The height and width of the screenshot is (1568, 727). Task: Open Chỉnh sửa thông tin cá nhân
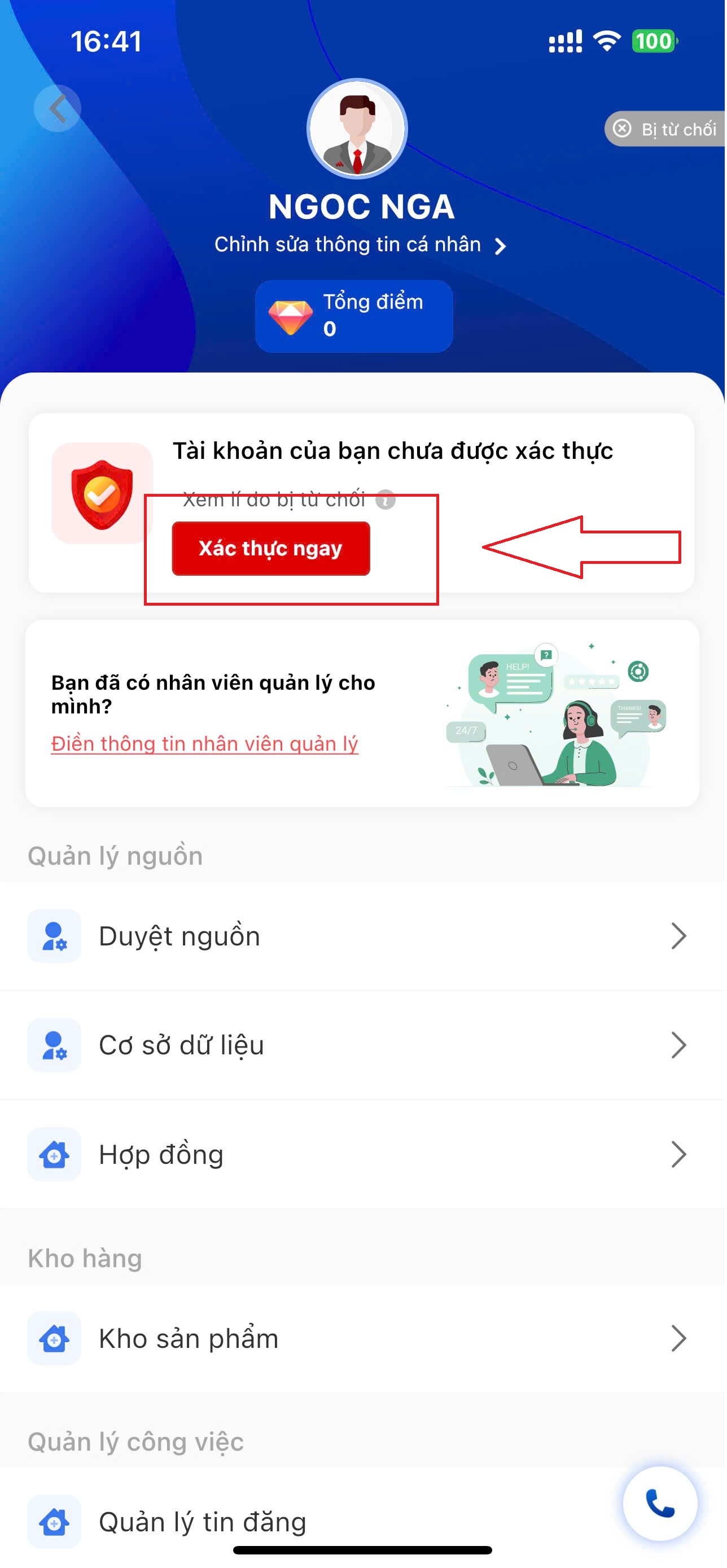(359, 245)
